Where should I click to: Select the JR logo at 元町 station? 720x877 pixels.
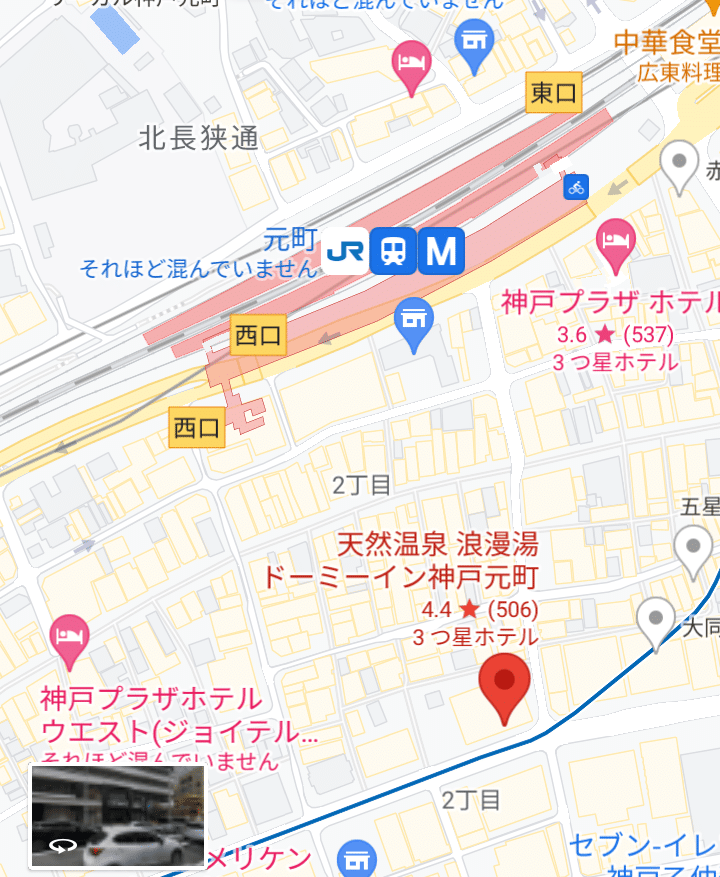(x=346, y=250)
